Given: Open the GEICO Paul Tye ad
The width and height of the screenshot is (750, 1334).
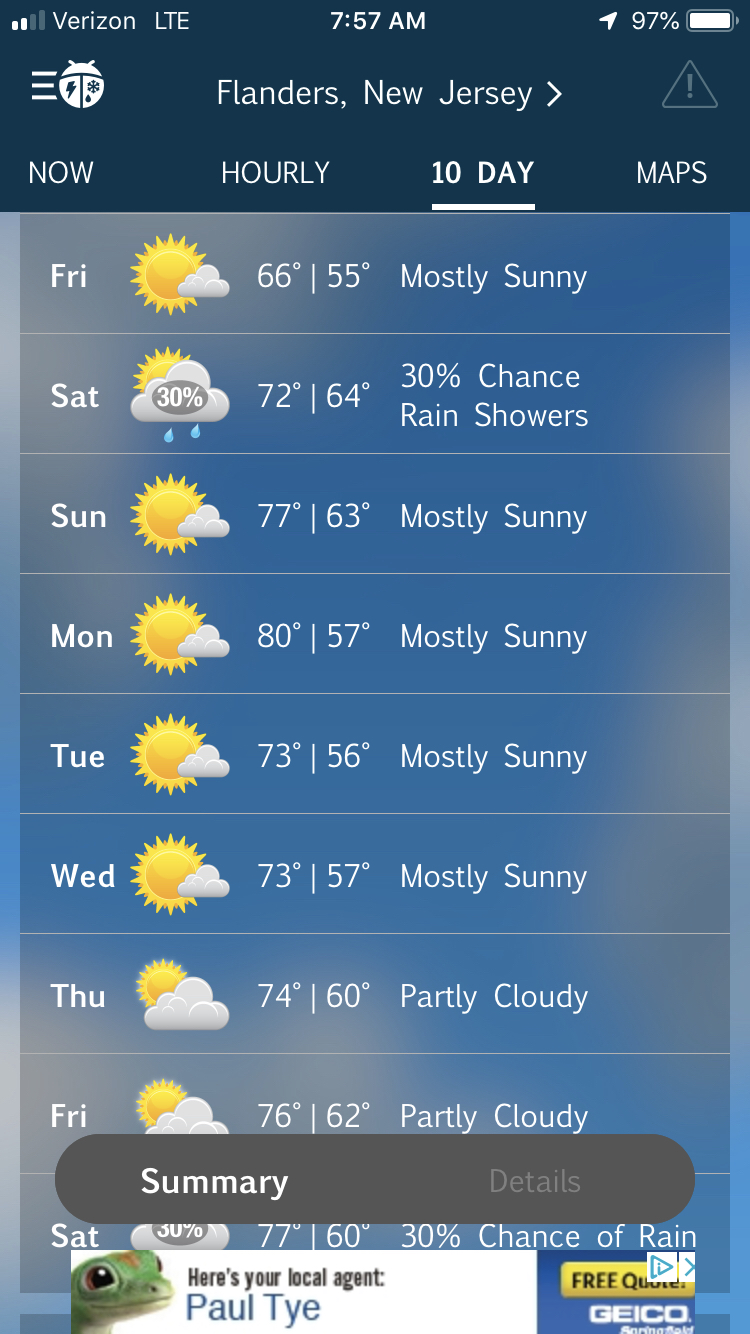Looking at the screenshot, I should coord(300,1293).
